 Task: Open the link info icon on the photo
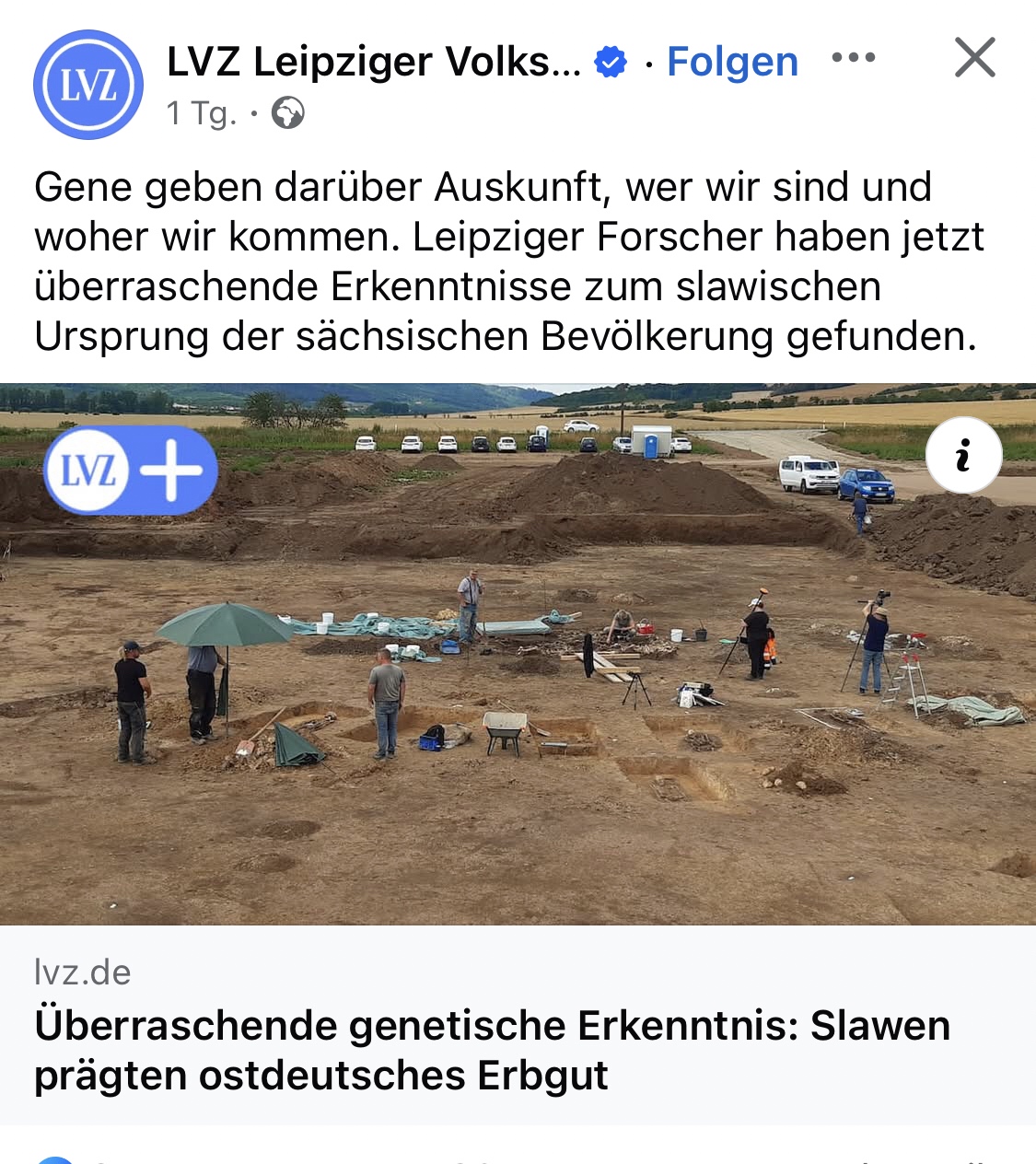pos(963,455)
